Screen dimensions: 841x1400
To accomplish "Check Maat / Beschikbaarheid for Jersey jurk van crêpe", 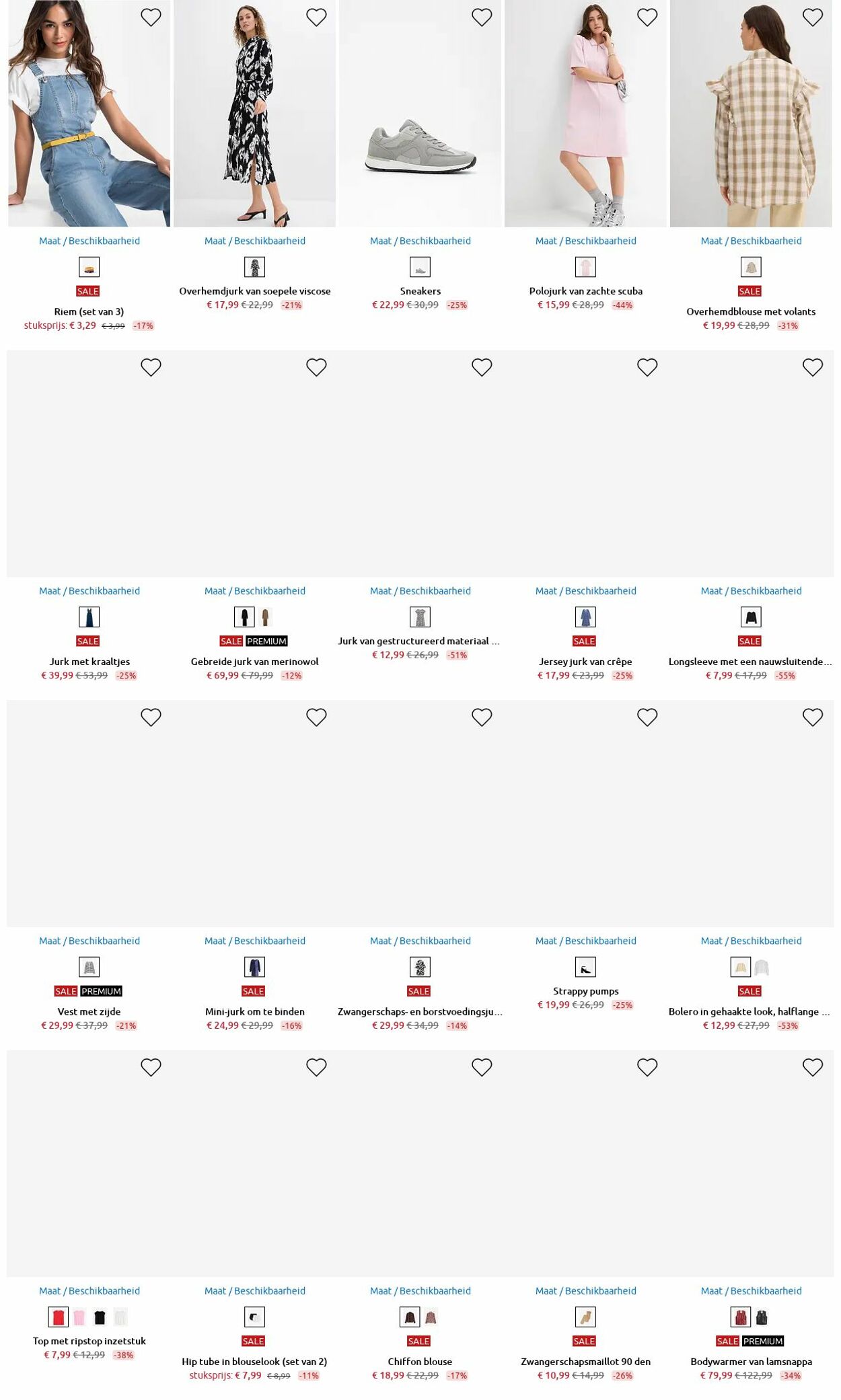I will (x=585, y=591).
